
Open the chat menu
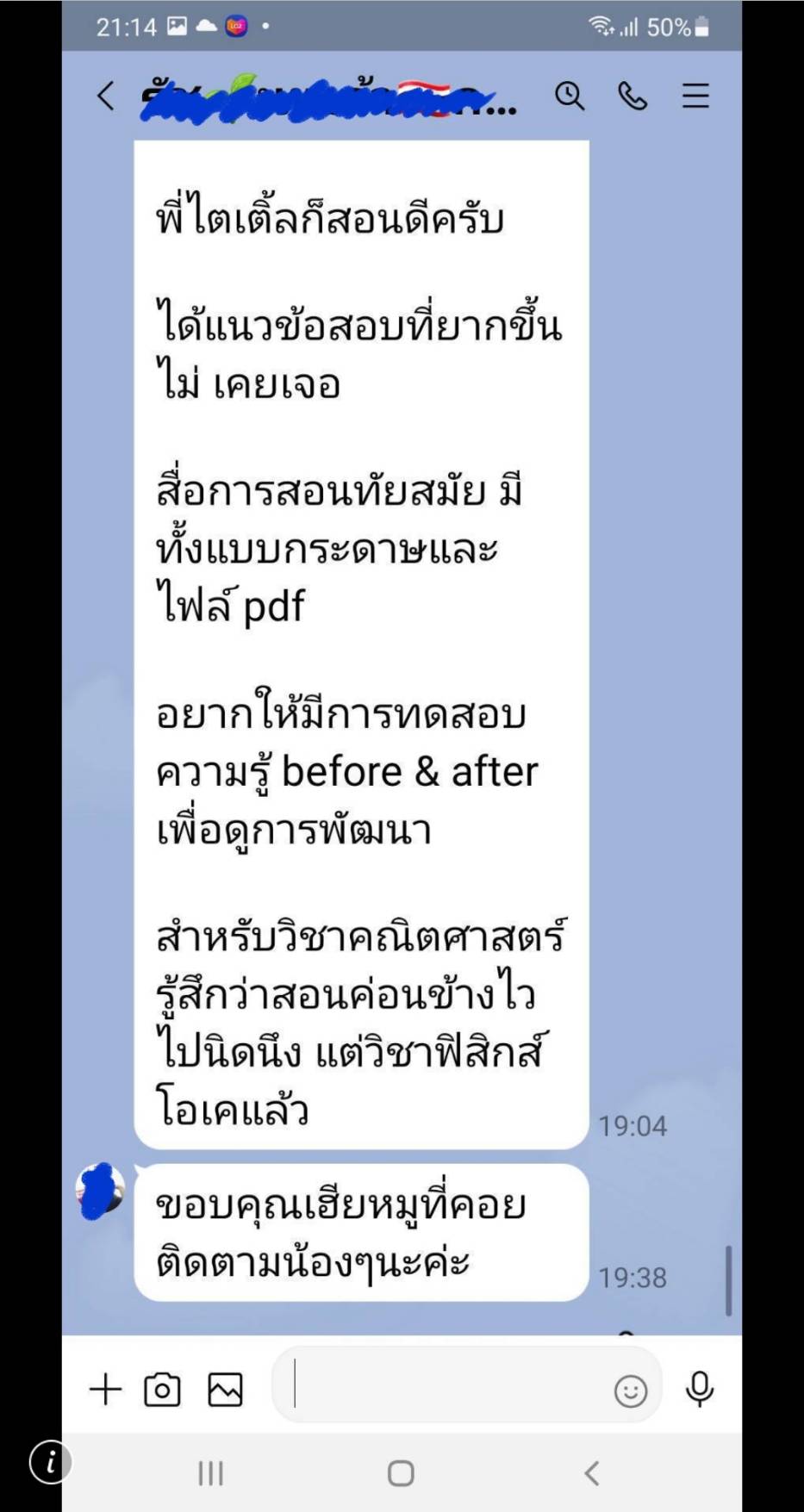coord(695,96)
